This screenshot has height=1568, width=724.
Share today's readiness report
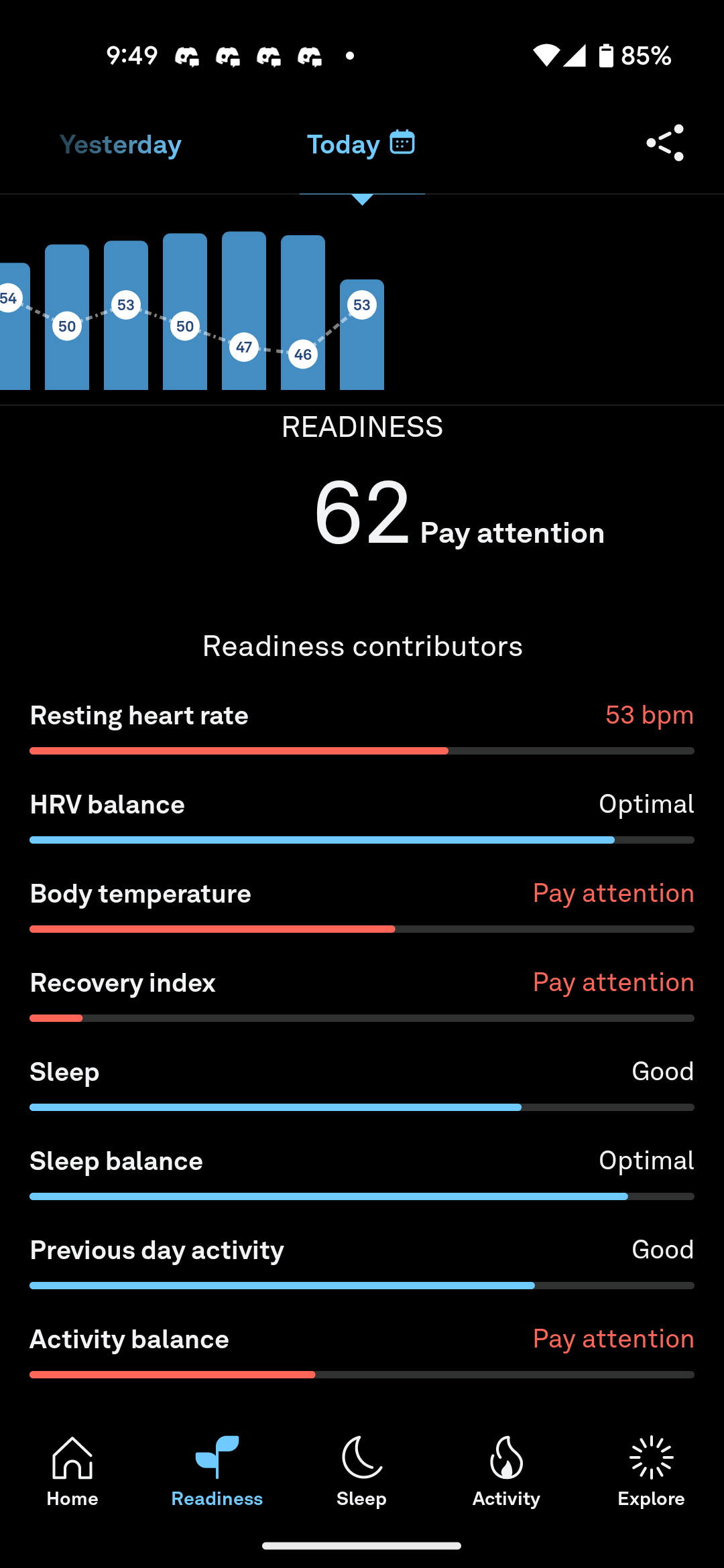click(x=665, y=143)
